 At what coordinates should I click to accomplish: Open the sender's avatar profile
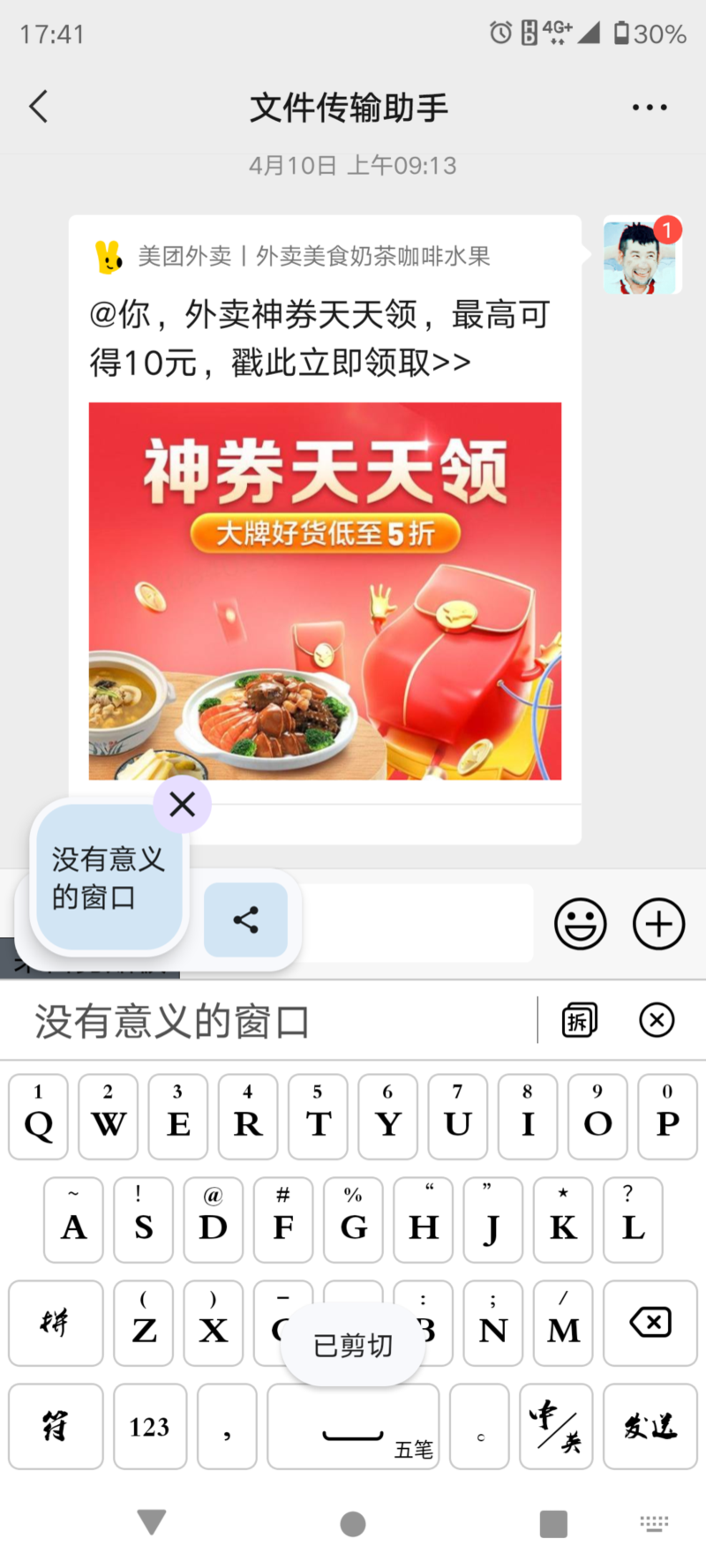coord(642,257)
